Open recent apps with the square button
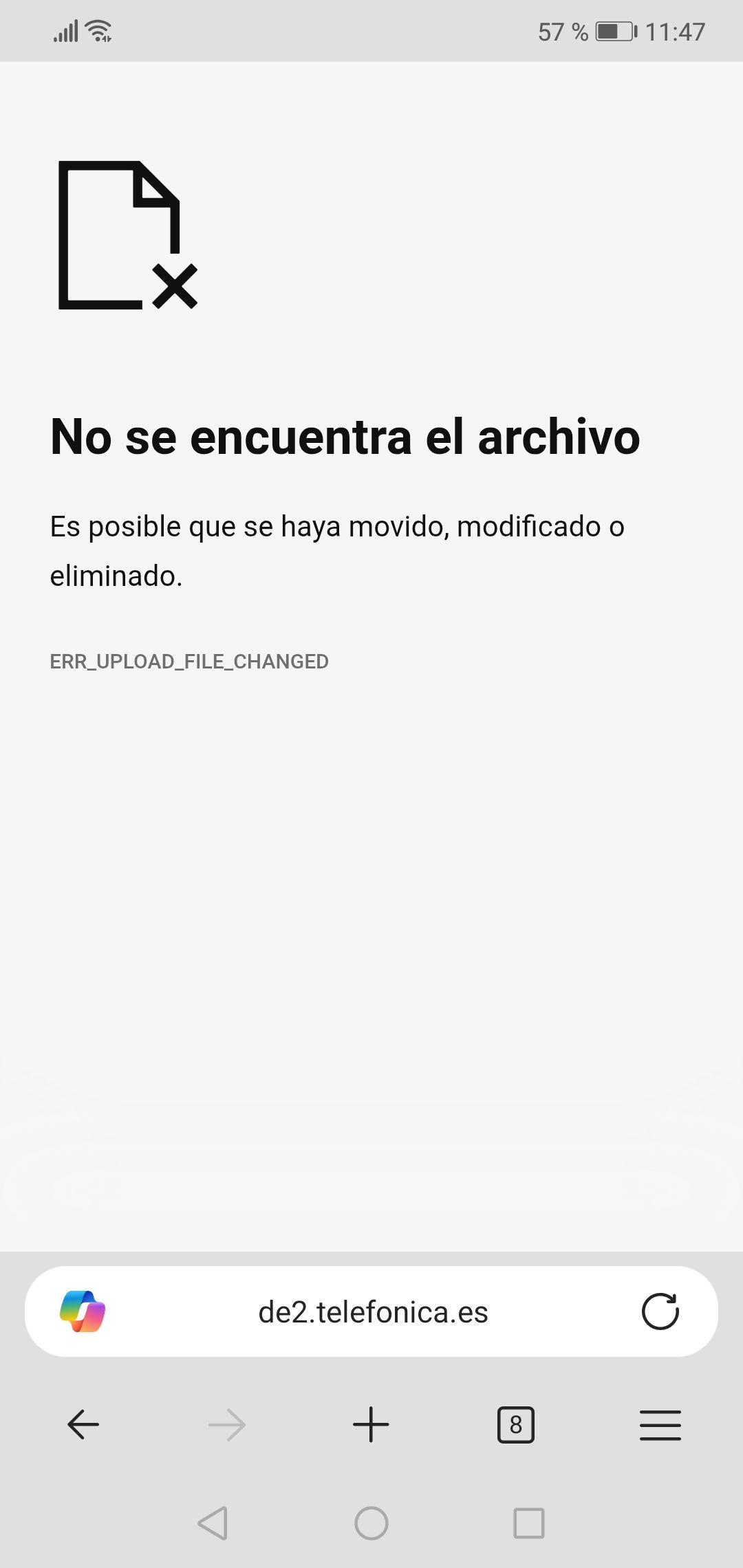Screen dimensions: 743x1568 (x=527, y=1524)
